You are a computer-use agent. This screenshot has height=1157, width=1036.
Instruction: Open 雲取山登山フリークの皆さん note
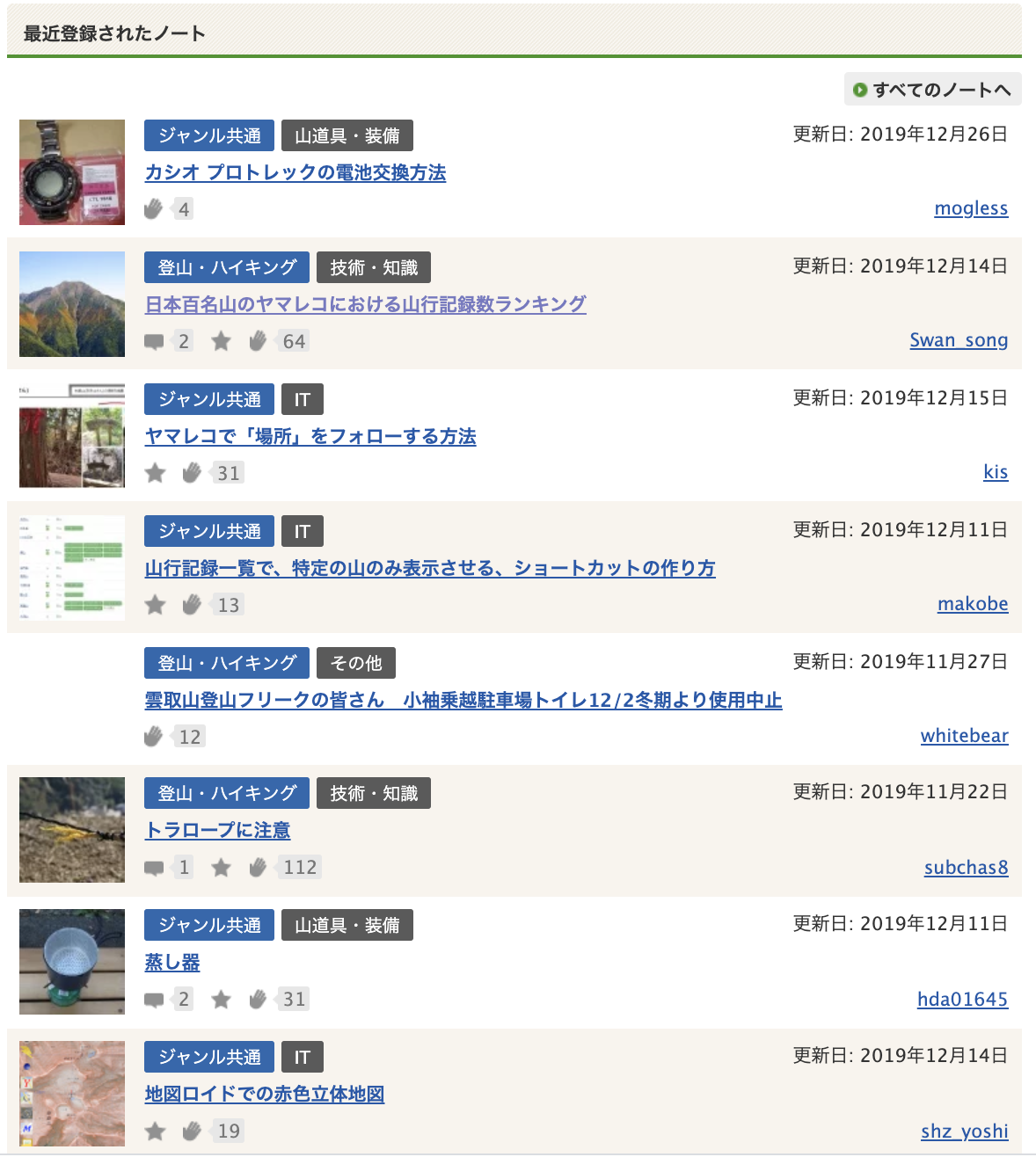(463, 701)
